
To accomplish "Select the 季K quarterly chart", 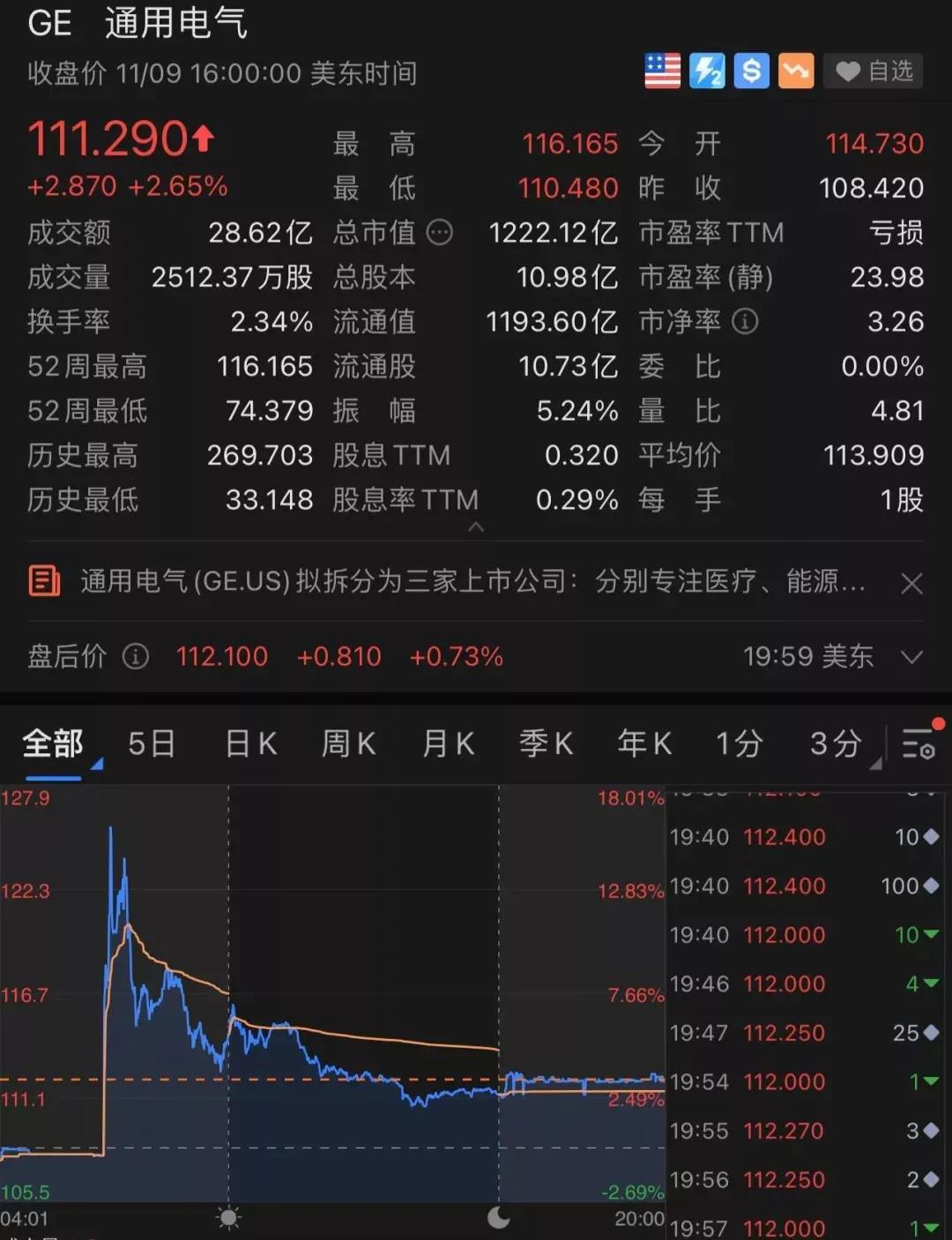I will click(547, 743).
